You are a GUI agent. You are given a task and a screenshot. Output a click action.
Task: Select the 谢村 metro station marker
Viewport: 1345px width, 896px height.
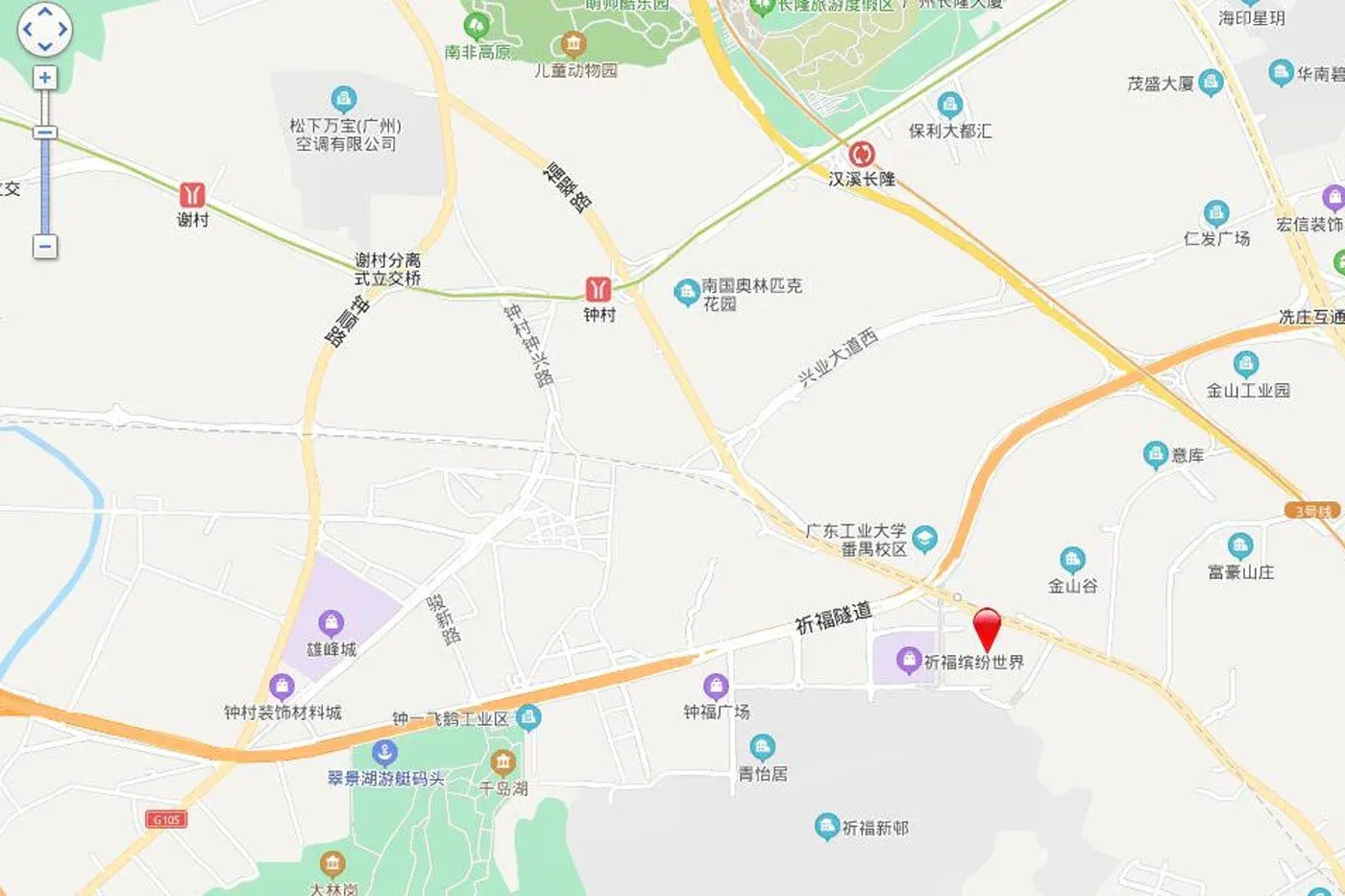192,195
